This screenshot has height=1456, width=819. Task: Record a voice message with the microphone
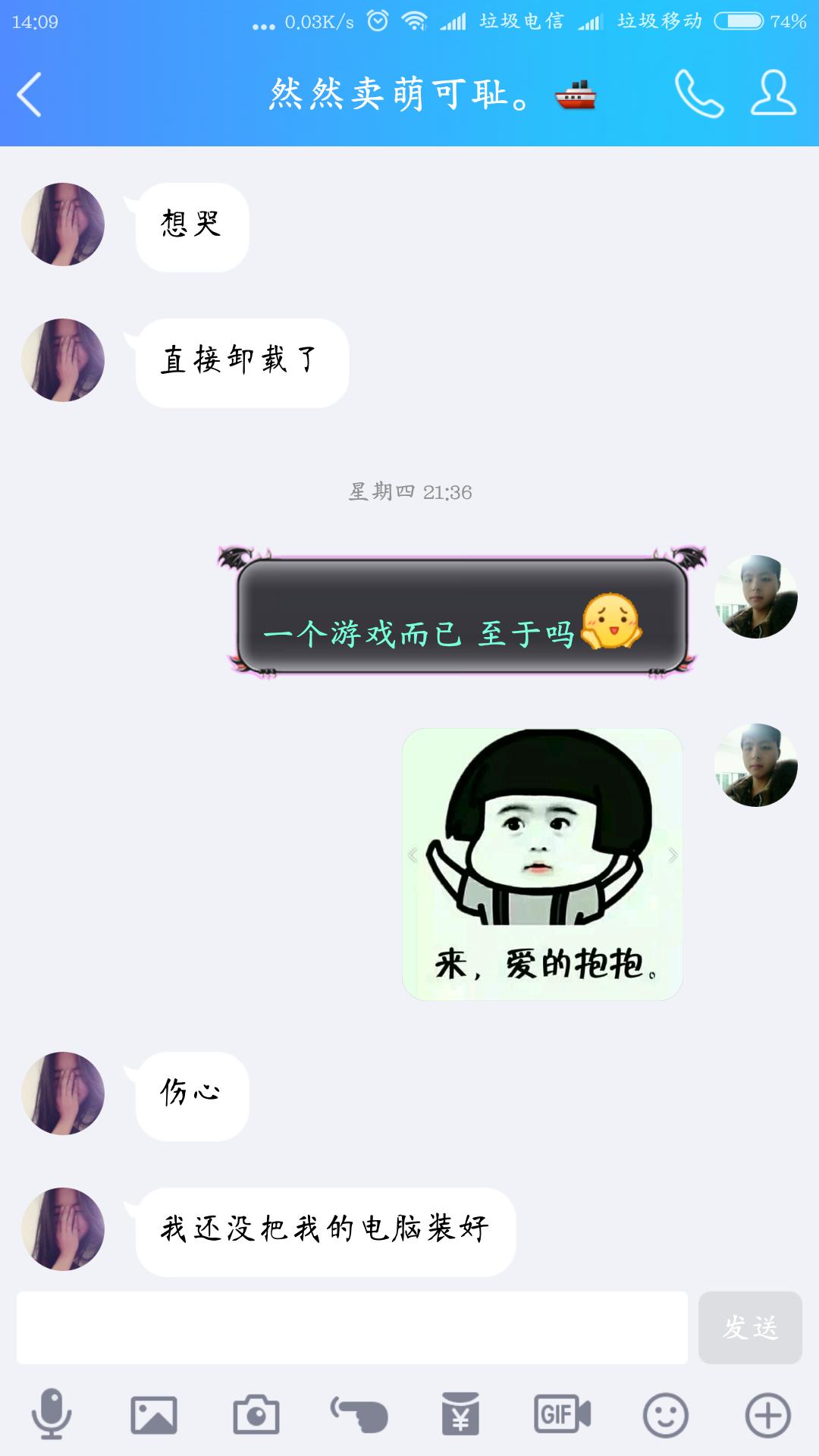52,1414
